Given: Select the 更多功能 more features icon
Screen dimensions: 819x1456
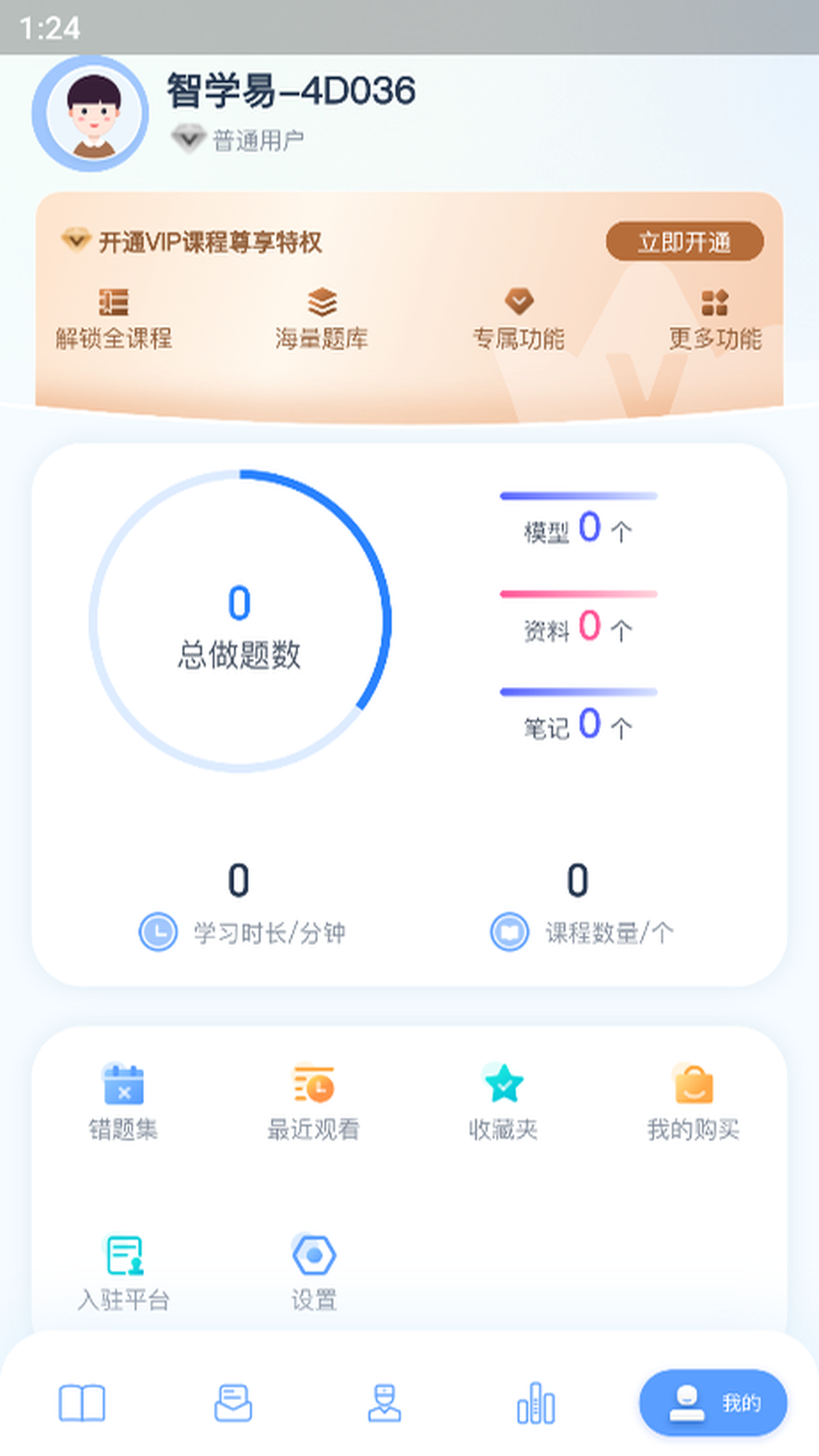Looking at the screenshot, I should point(714,301).
